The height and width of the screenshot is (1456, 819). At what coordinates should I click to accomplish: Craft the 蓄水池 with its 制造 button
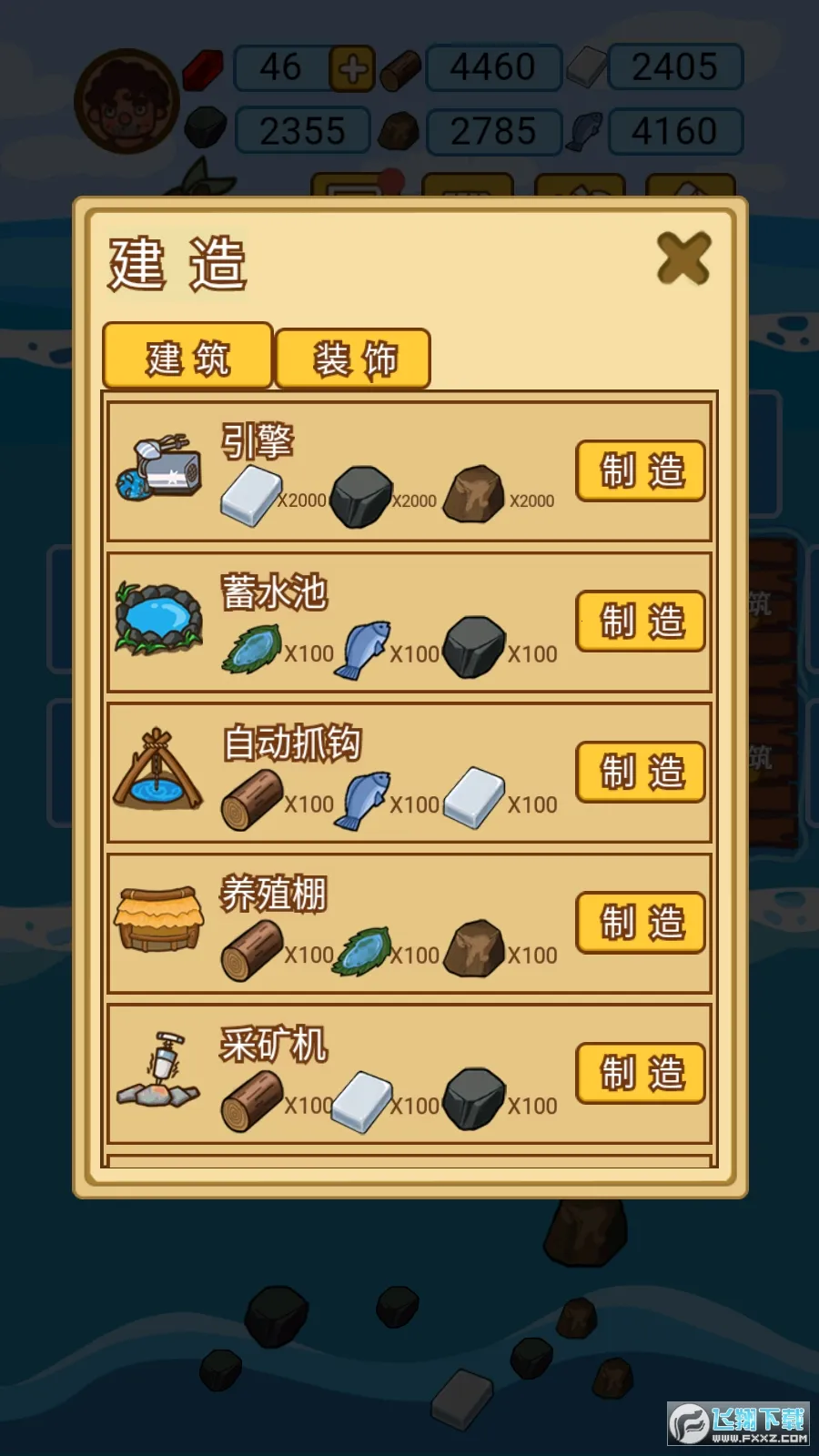pyautogui.click(x=641, y=622)
